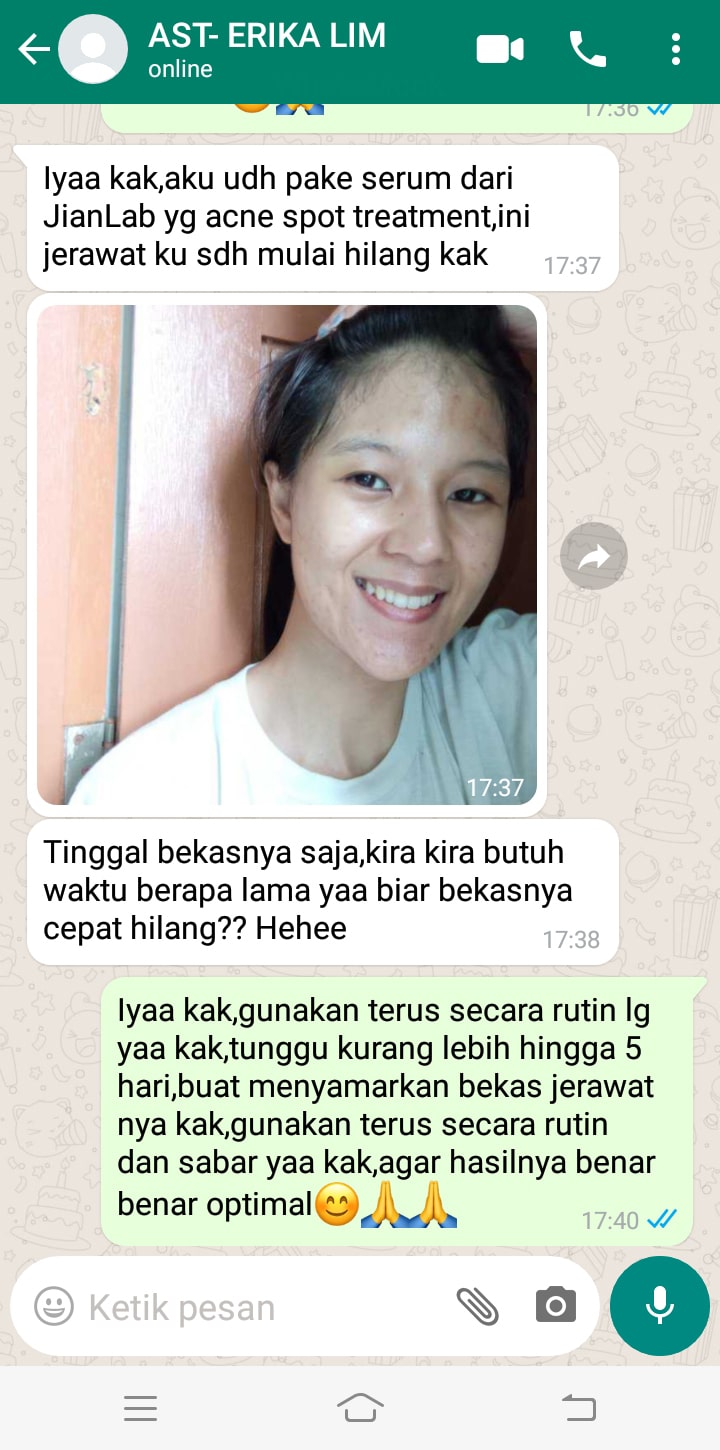720x1450 pixels.
Task: Go back from Erika Lim's chat
Action: [x=33, y=49]
